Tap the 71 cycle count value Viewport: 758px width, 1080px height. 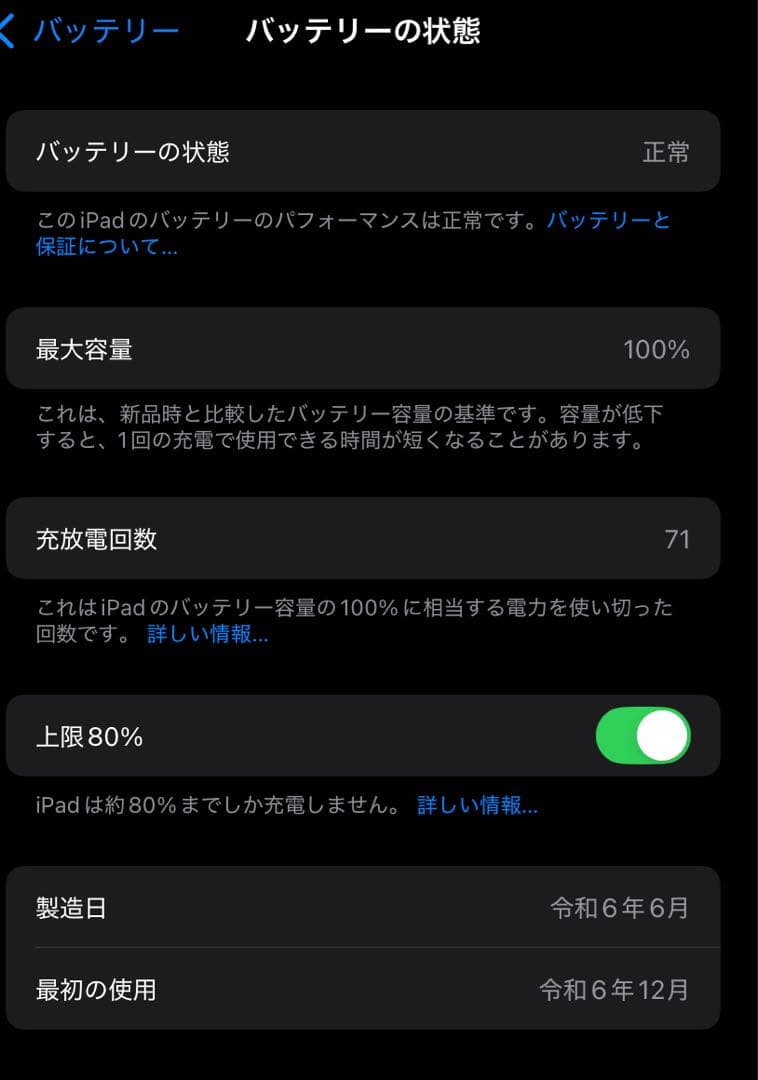pos(679,539)
